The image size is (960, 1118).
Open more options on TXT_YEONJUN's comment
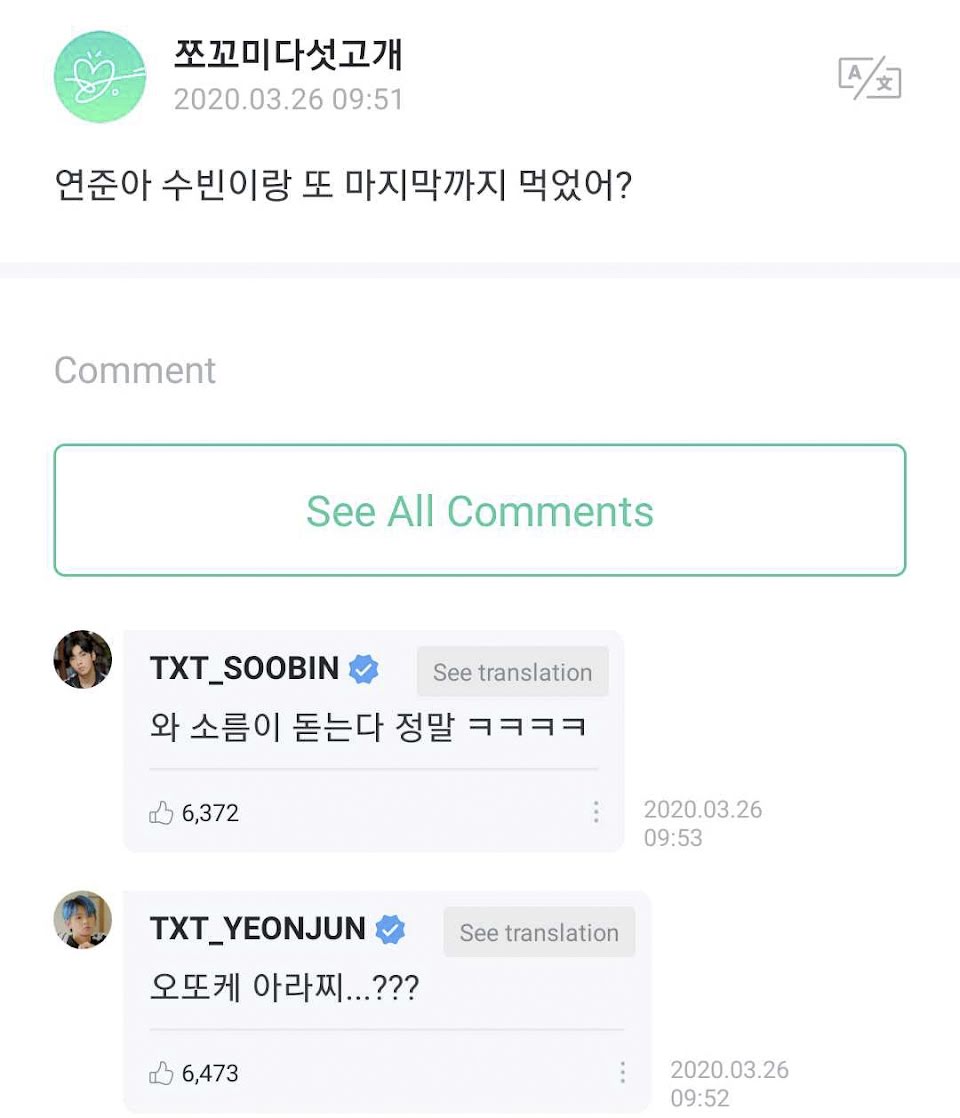[622, 1072]
